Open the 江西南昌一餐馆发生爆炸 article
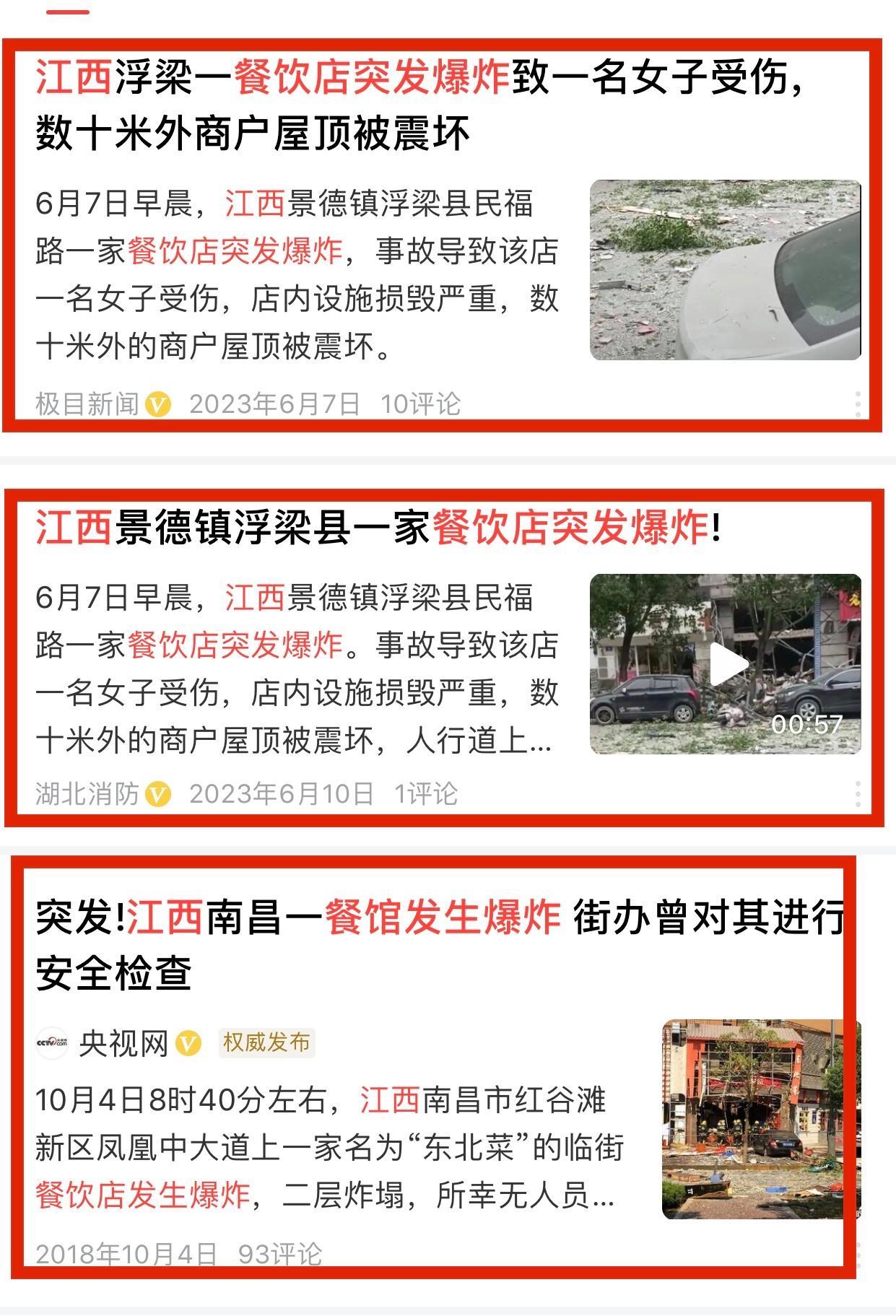Viewport: 896px width, 1316px height. 439,944
